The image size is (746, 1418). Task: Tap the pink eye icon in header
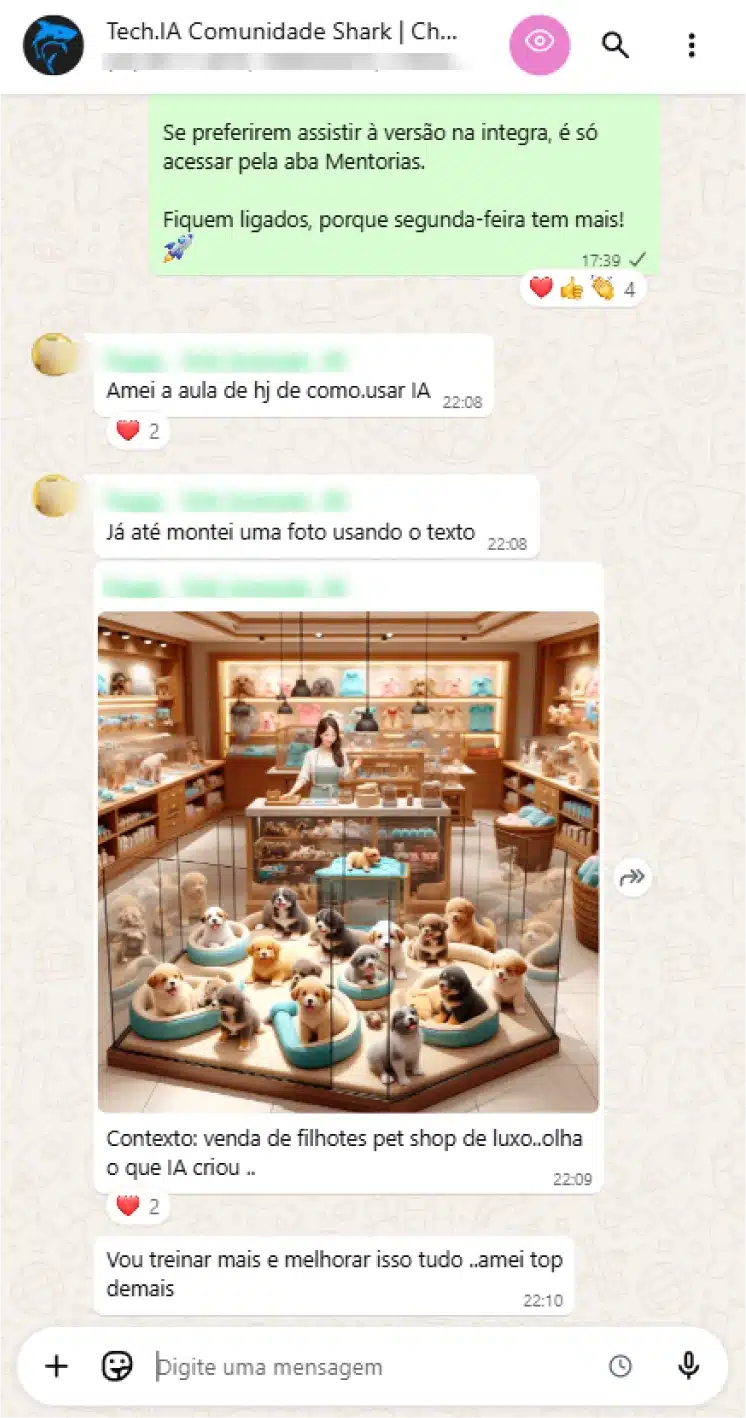click(x=540, y=44)
